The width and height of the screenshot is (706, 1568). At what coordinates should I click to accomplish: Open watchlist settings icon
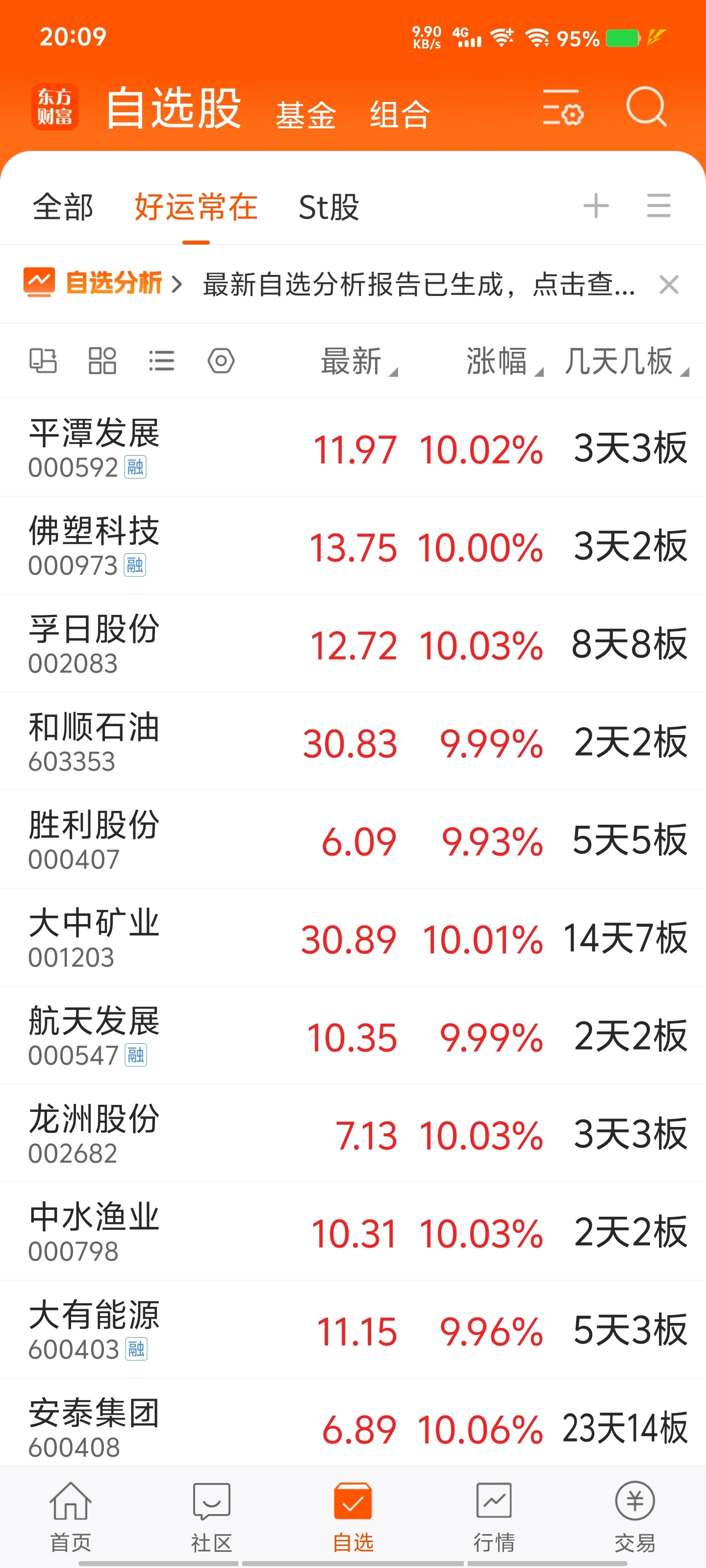pyautogui.click(x=562, y=108)
